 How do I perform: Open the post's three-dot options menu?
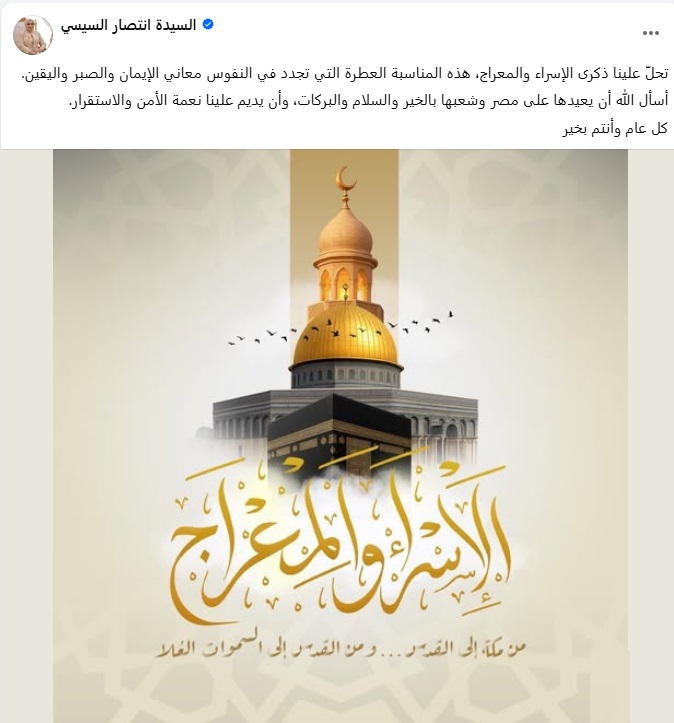coord(650,33)
